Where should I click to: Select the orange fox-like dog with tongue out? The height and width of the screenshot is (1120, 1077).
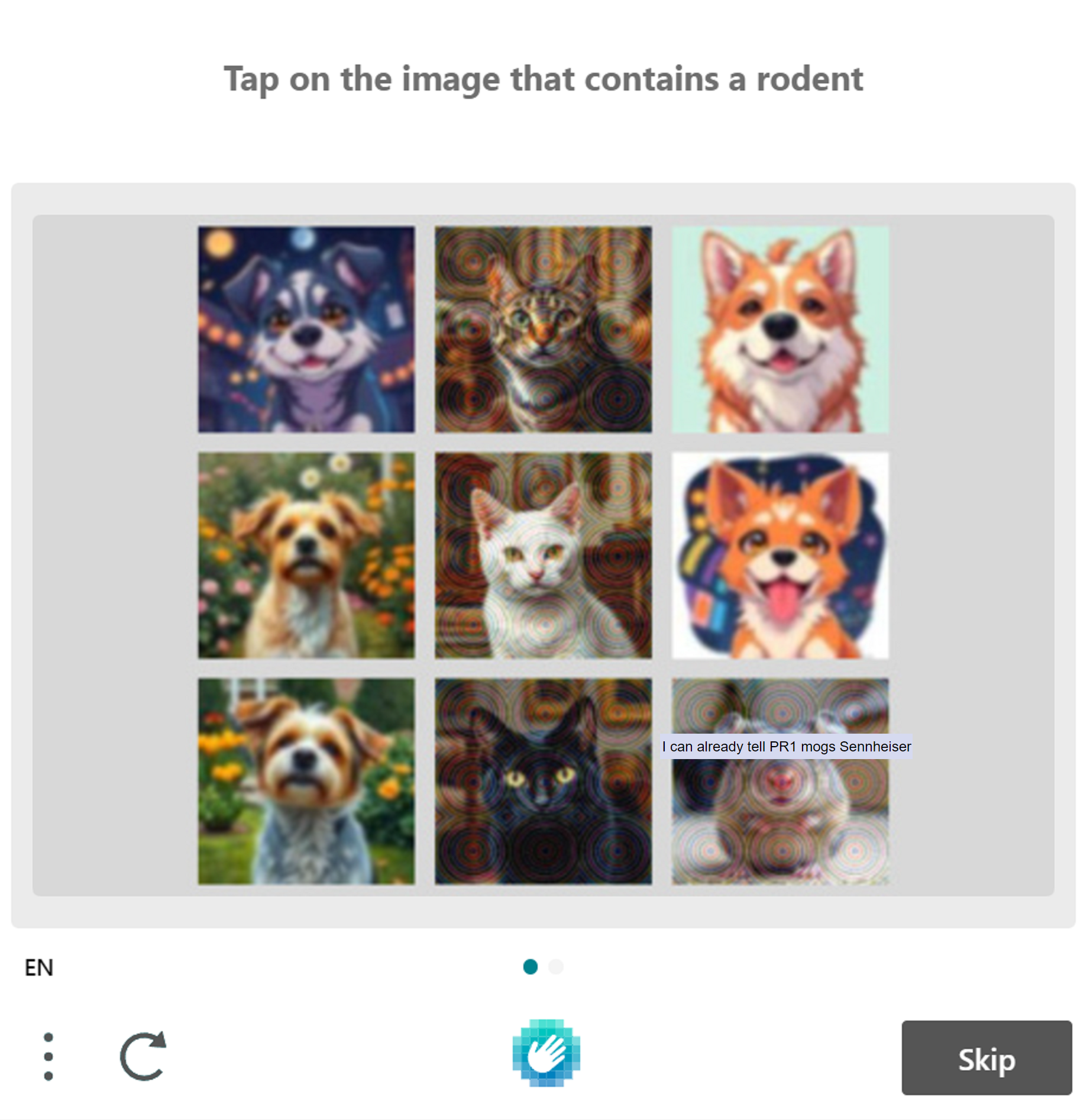coord(780,555)
